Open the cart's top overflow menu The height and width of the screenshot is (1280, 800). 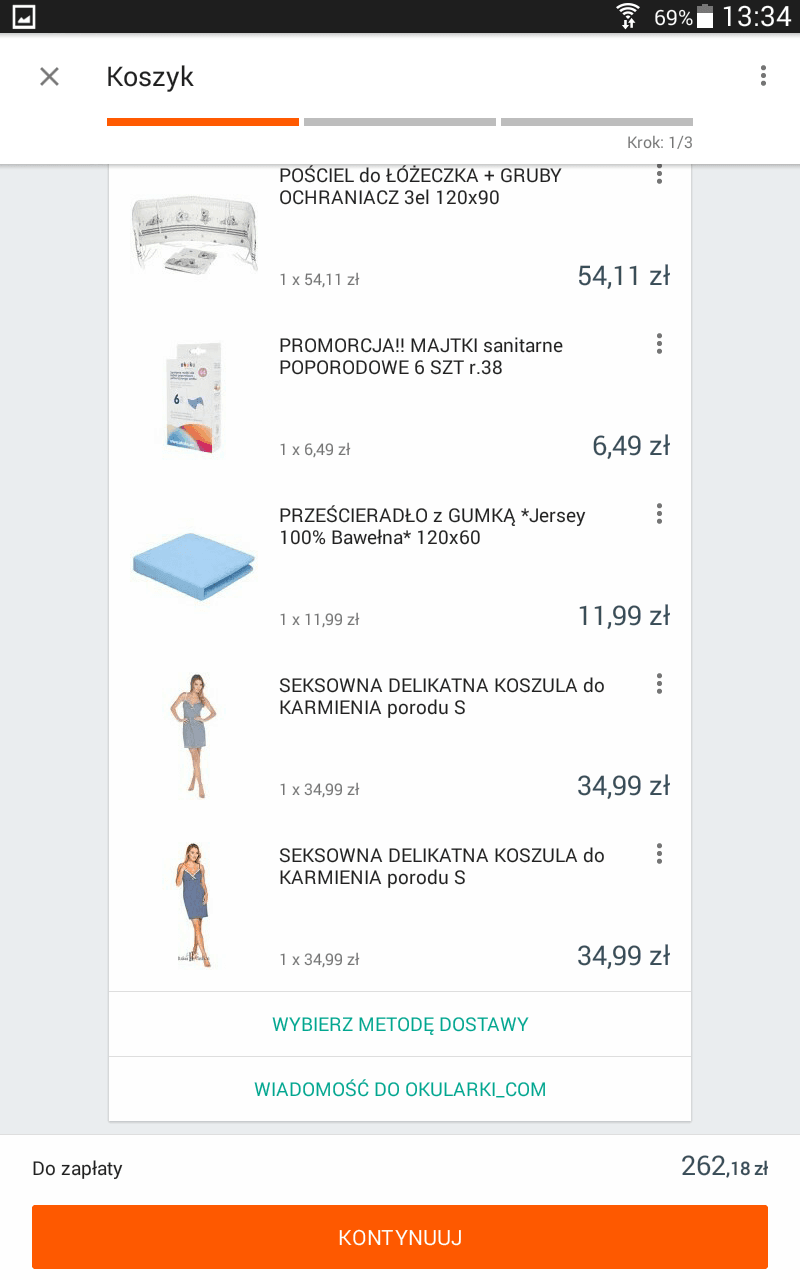pyautogui.click(x=763, y=76)
